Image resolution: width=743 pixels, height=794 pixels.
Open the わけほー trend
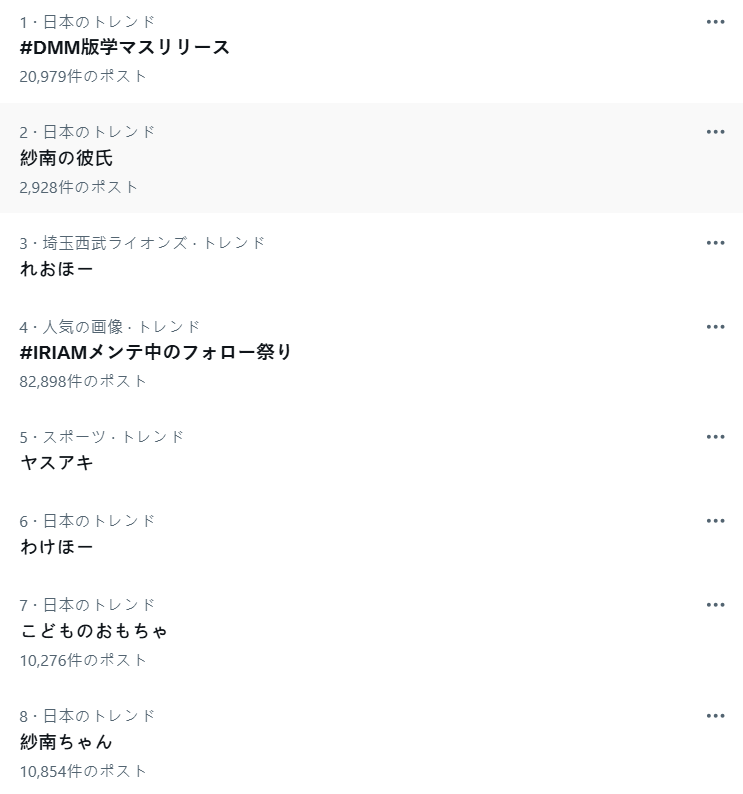click(x=57, y=547)
